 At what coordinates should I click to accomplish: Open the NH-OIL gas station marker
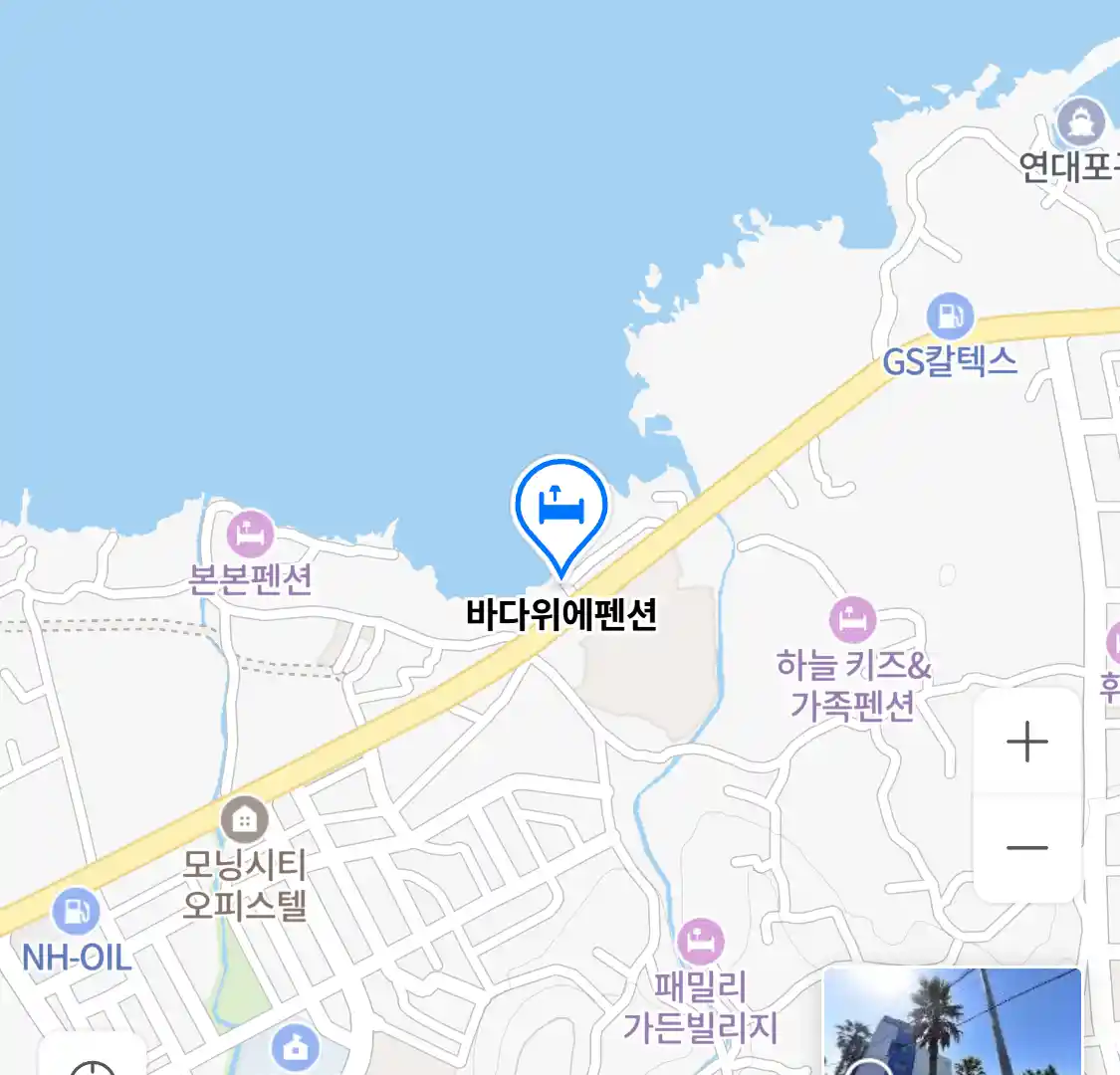click(76, 912)
